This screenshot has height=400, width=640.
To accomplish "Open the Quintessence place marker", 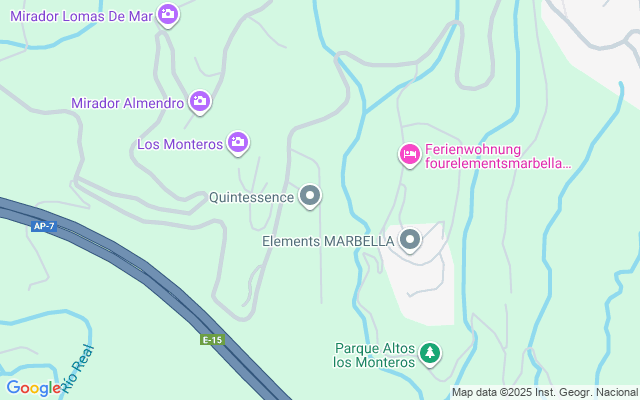I will (x=311, y=196).
